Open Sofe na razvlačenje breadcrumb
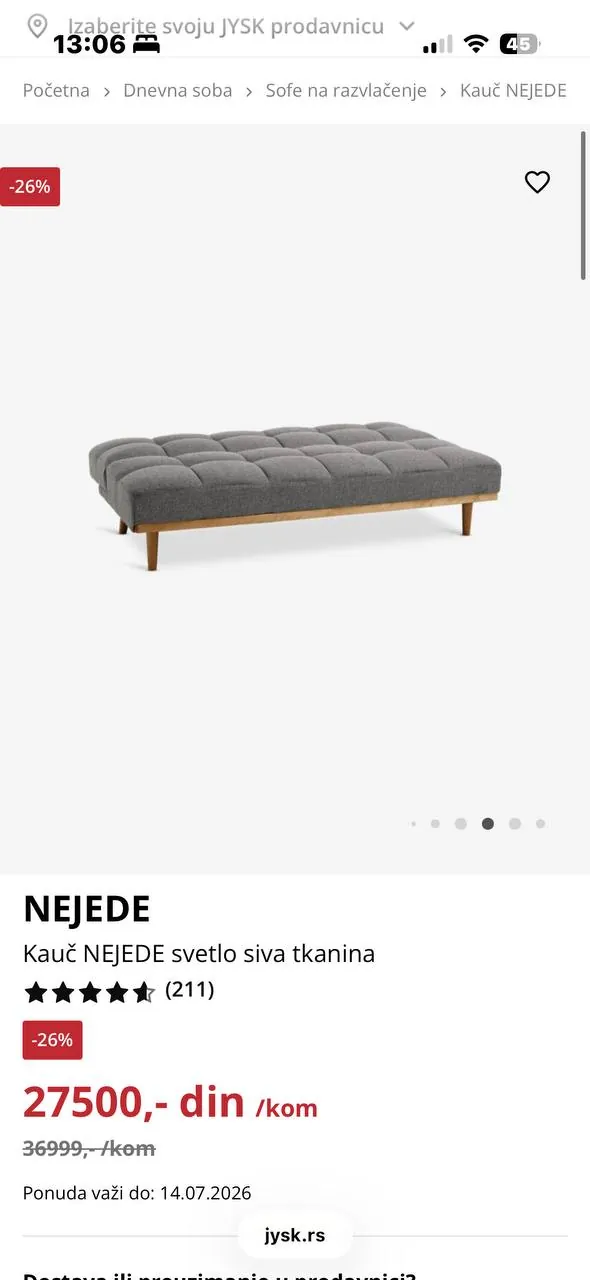 [346, 91]
